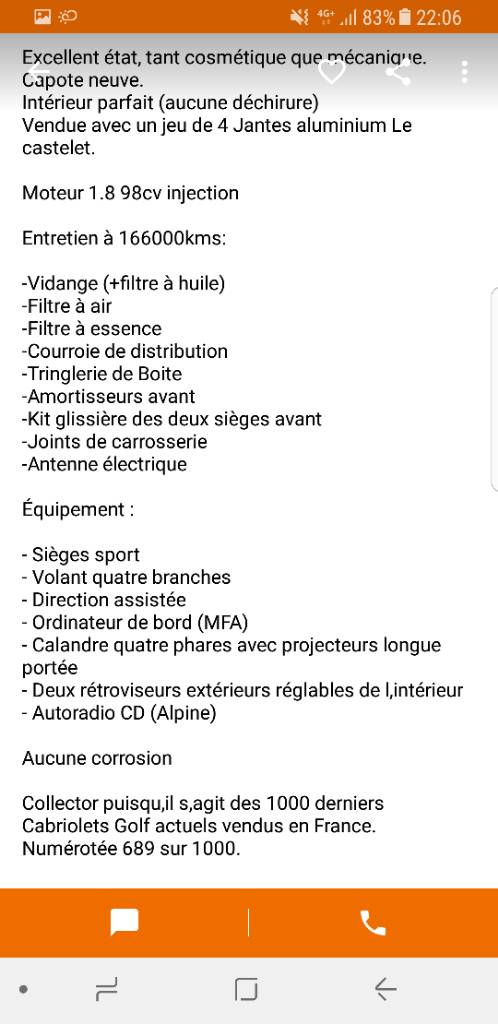Save this listing with the heart icon
The image size is (498, 1024).
(332, 72)
